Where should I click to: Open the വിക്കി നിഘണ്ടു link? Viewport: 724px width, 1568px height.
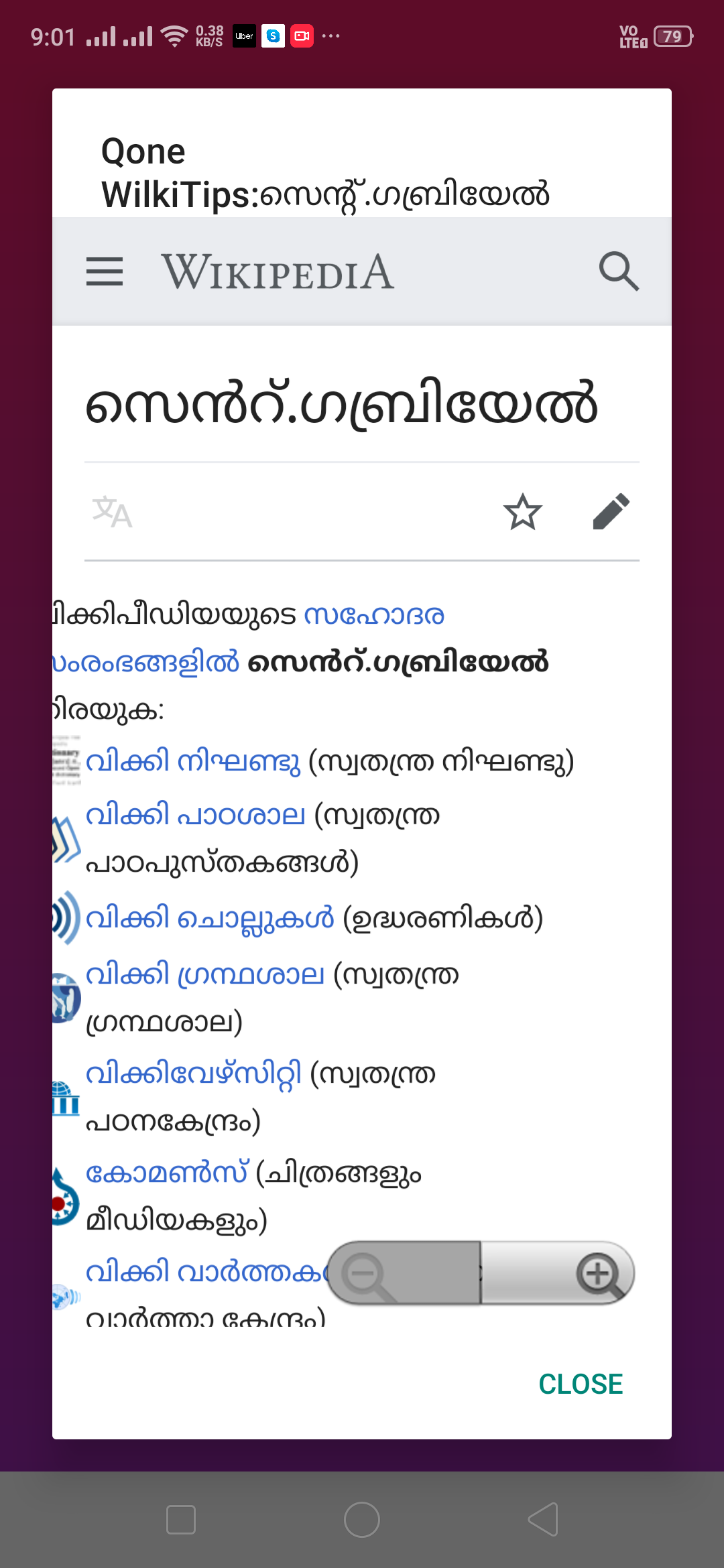click(193, 761)
